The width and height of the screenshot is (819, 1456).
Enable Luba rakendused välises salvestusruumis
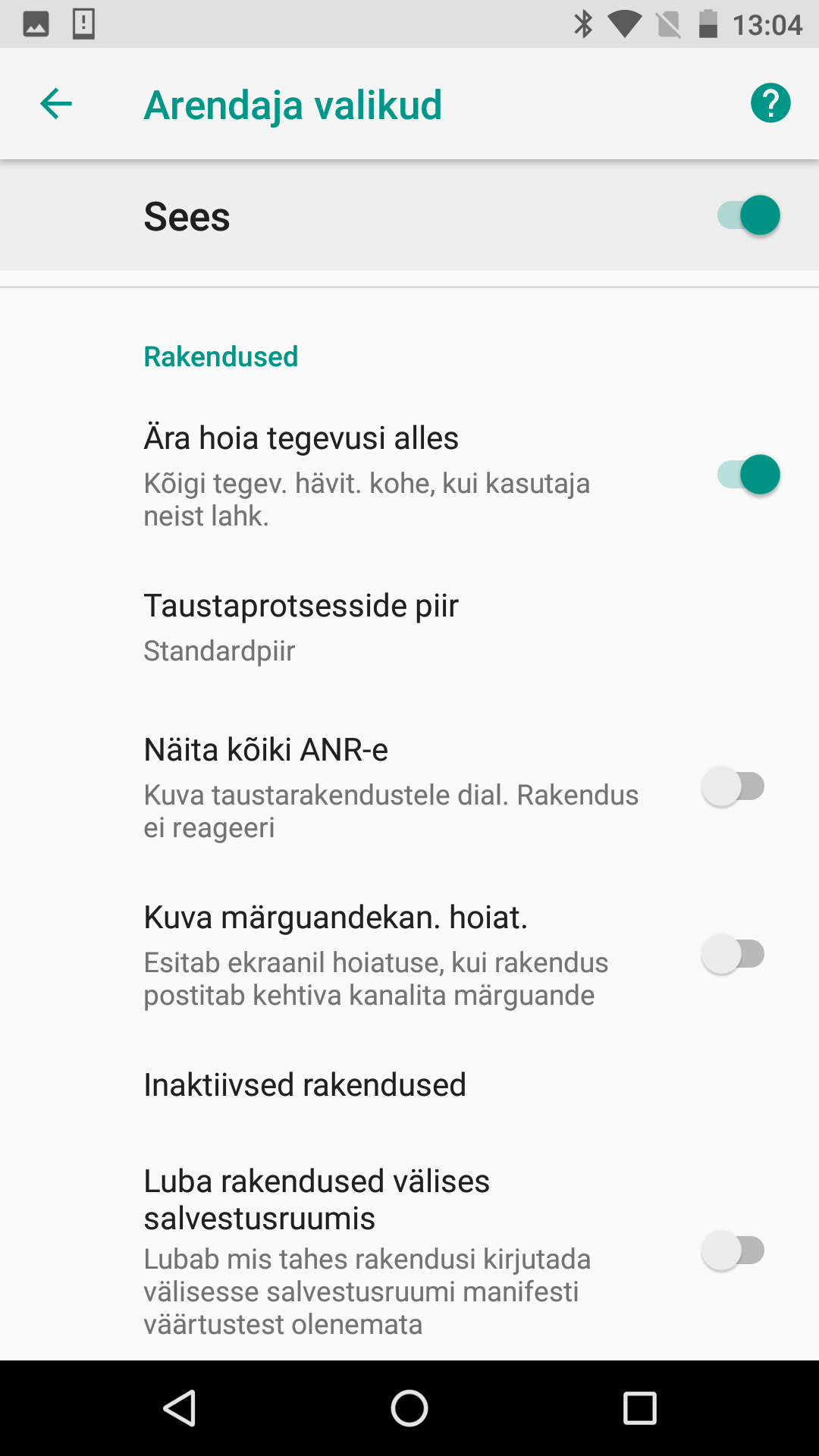click(733, 1250)
